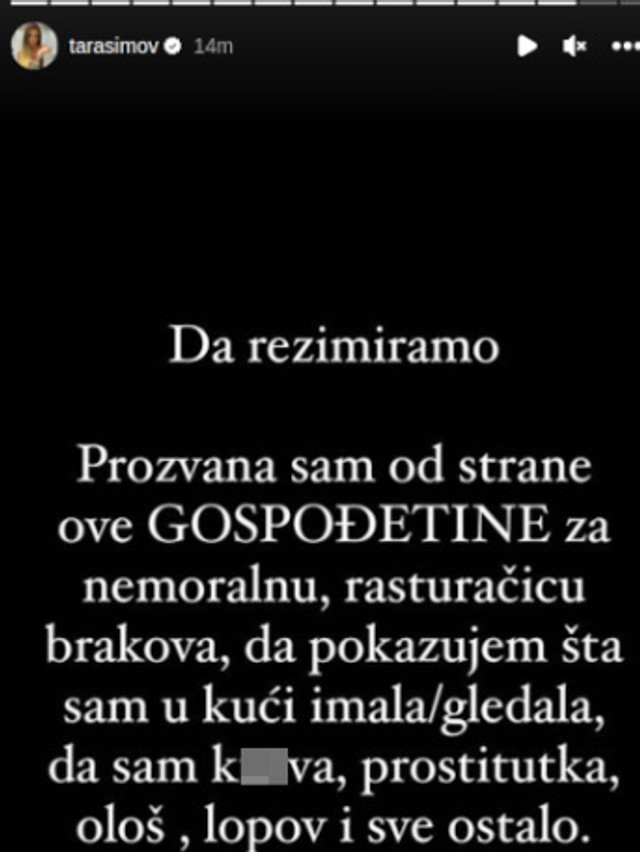Open the tarasimov username link

tap(114, 47)
